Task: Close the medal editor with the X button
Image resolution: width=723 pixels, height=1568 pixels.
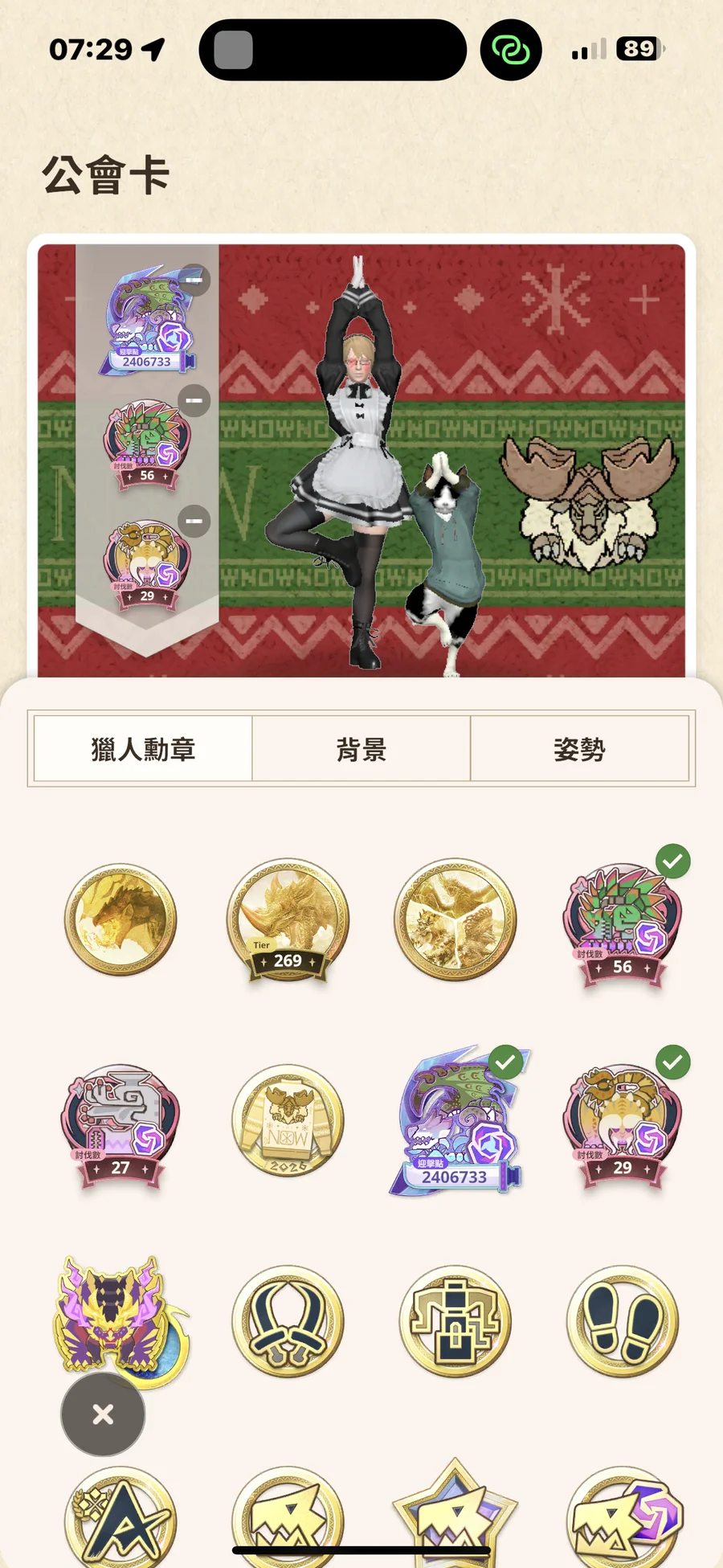Action: tap(103, 1414)
